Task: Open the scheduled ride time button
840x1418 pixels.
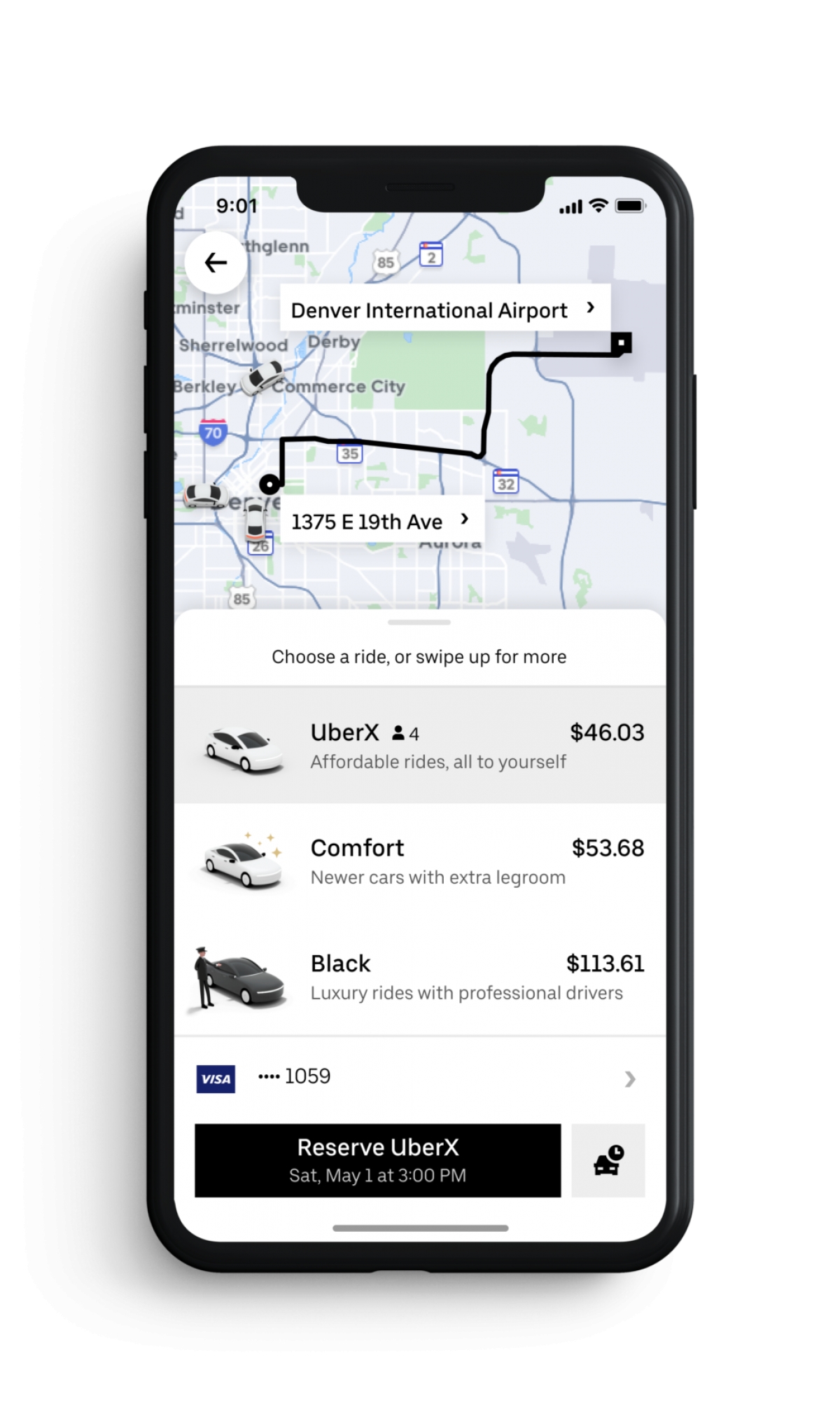Action: click(608, 1160)
